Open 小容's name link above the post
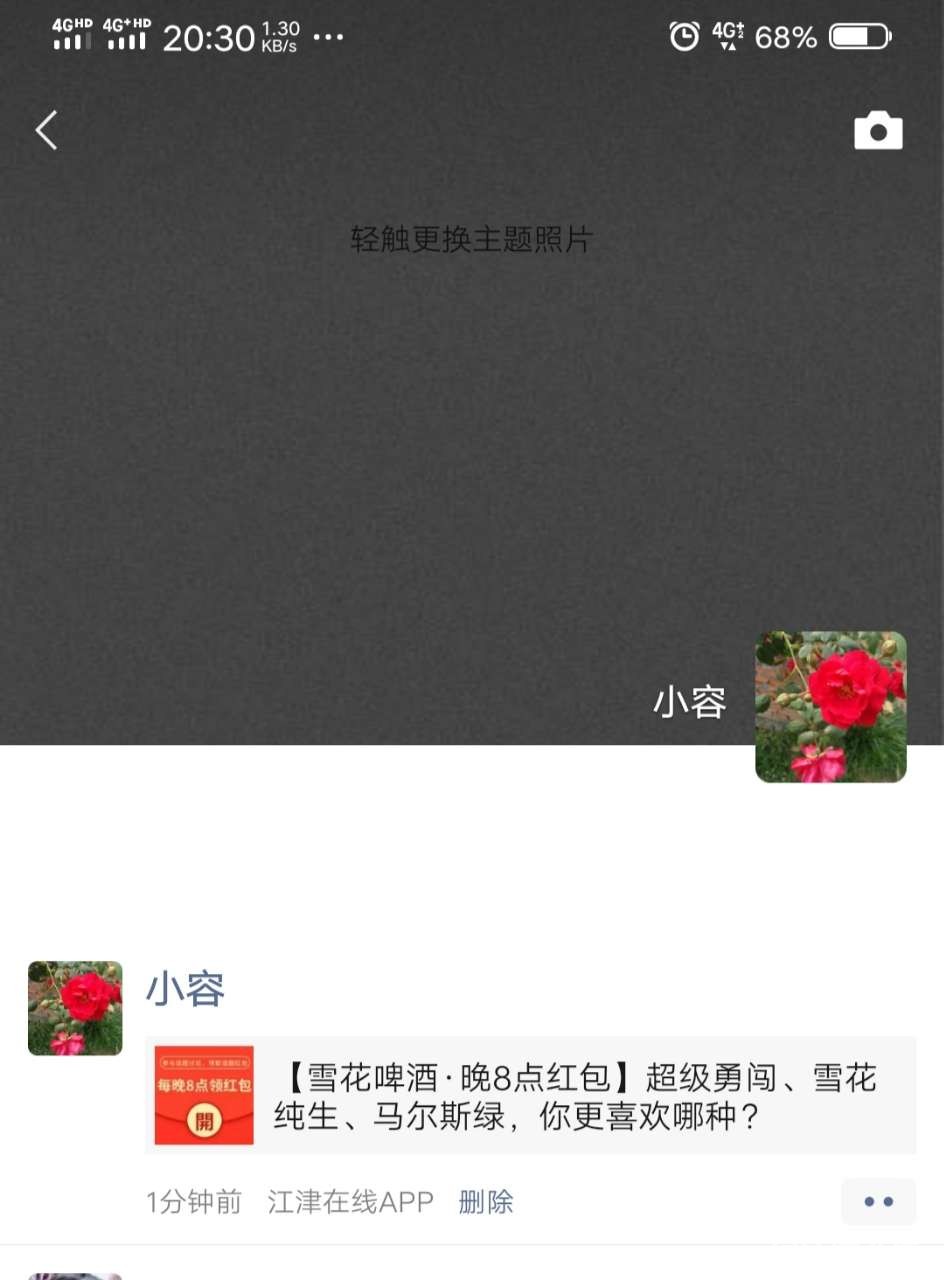 click(186, 989)
